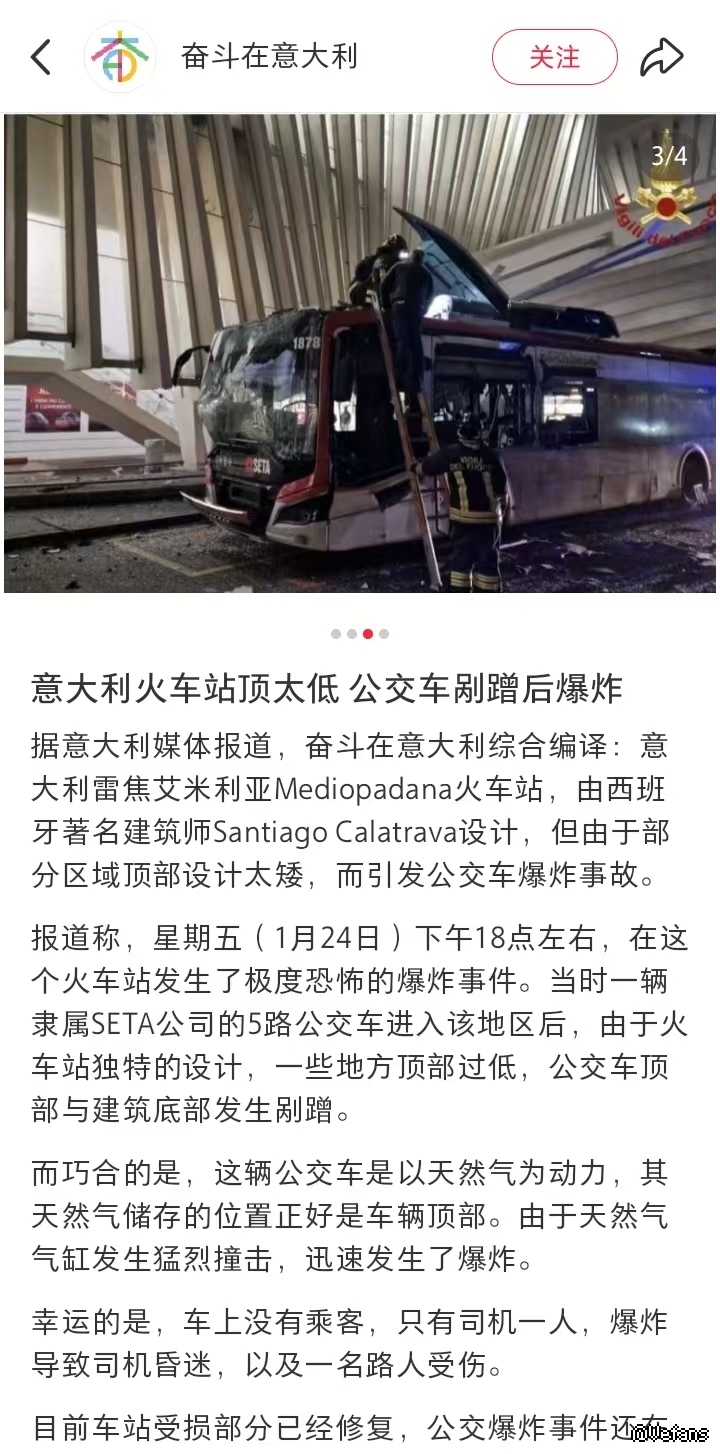Image resolution: width=720 pixels, height=1454 pixels.
Task: Follow the author with 关注 button
Action: (554, 57)
